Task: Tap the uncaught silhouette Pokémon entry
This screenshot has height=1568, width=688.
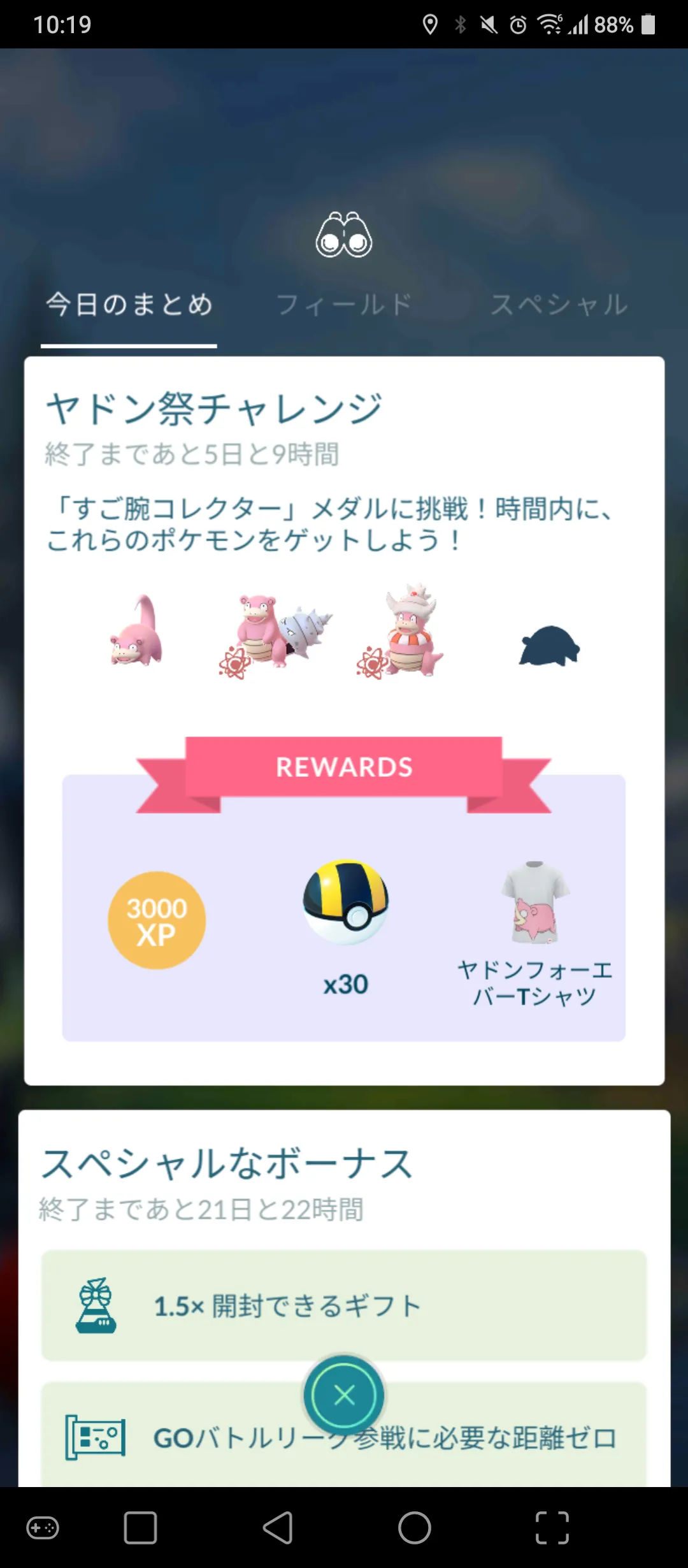Action: click(549, 646)
